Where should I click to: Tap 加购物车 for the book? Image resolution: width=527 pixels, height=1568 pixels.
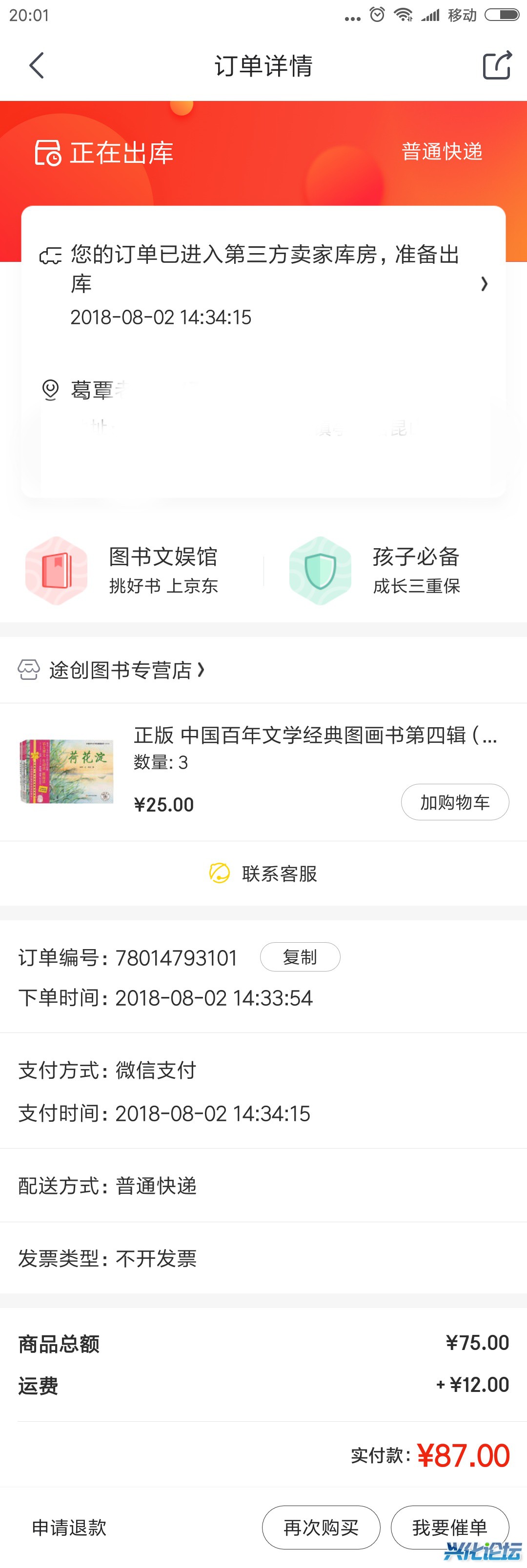(454, 802)
